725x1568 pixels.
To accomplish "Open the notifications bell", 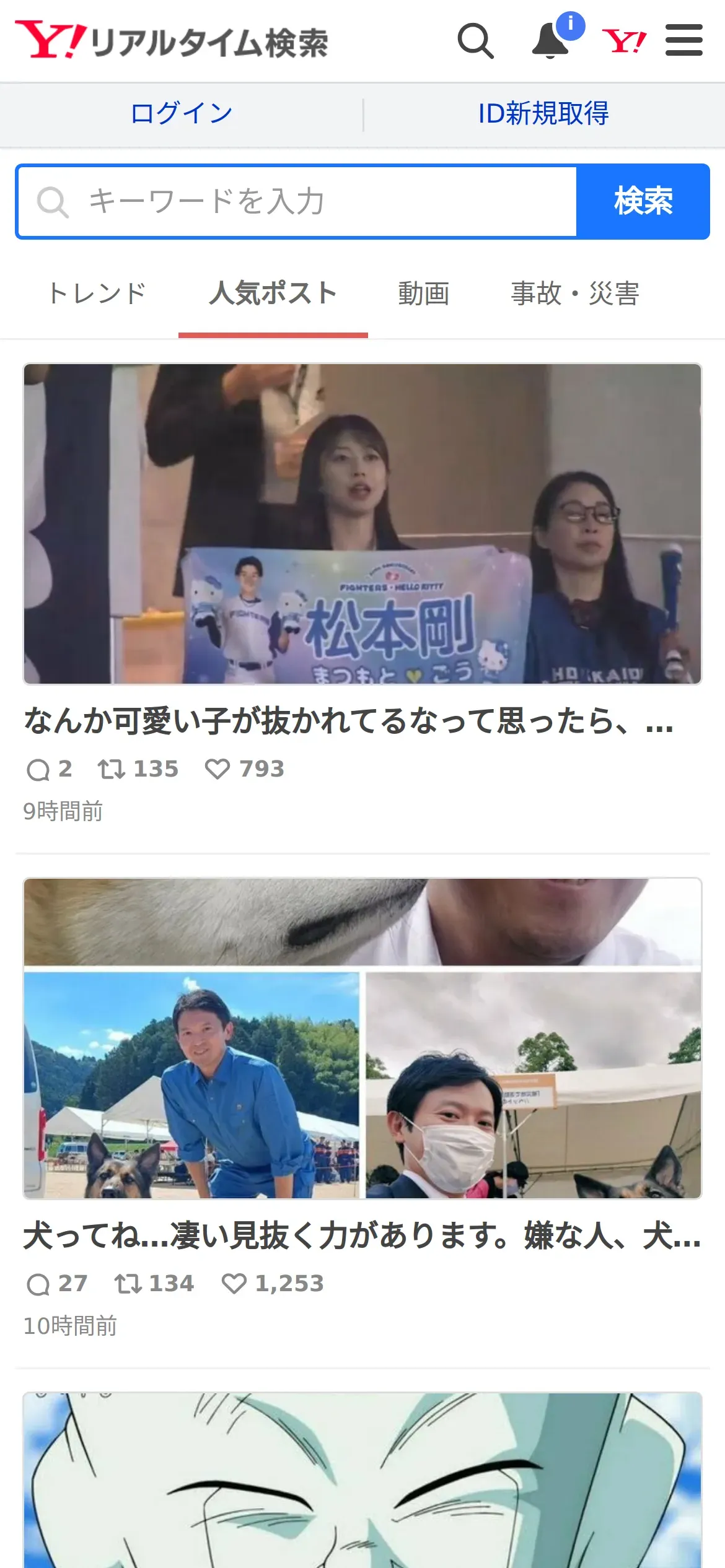I will click(551, 41).
